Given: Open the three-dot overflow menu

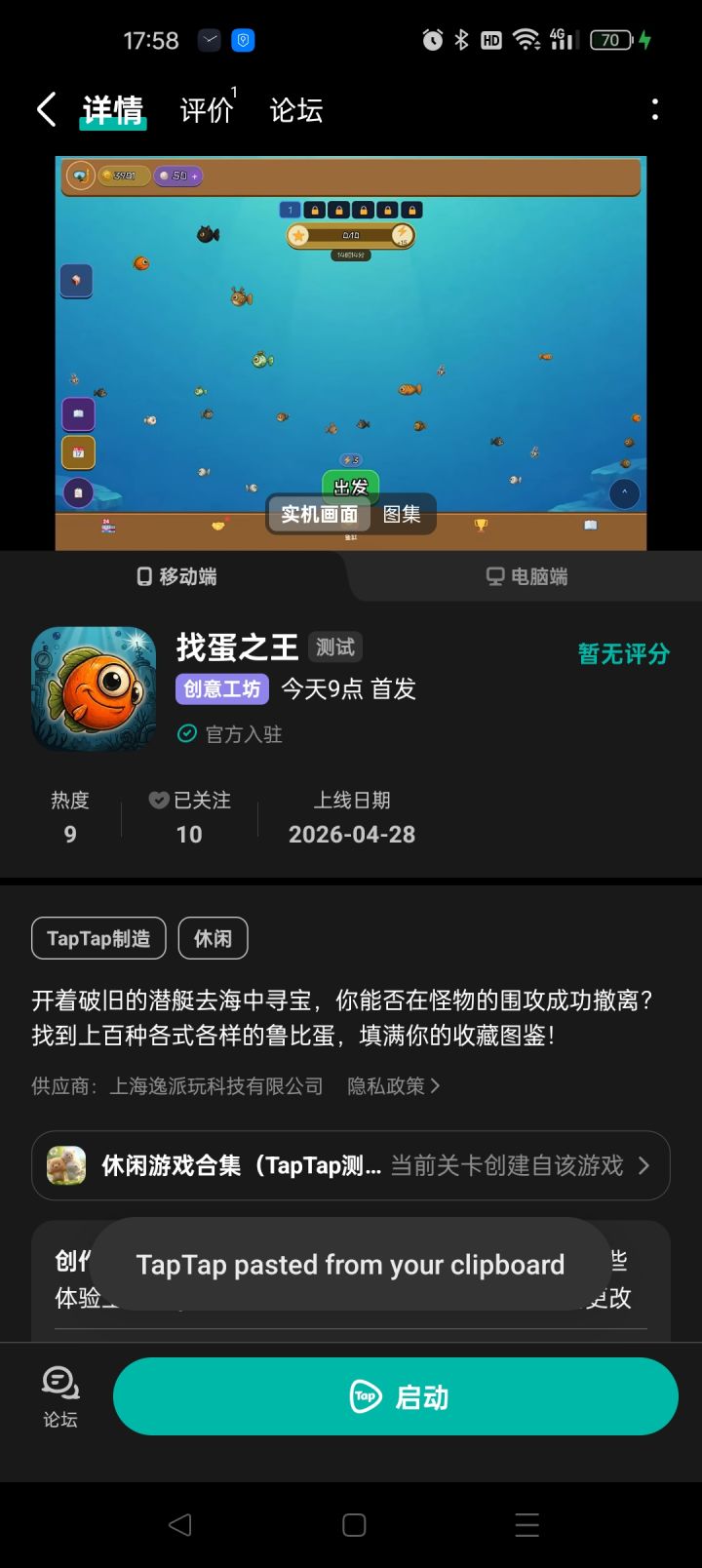Looking at the screenshot, I should click(x=654, y=110).
